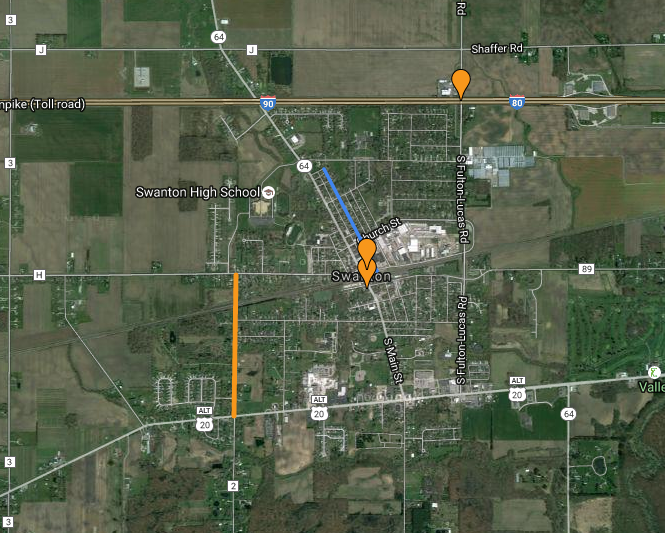Tap the orange marker on the turnpike

click(460, 82)
